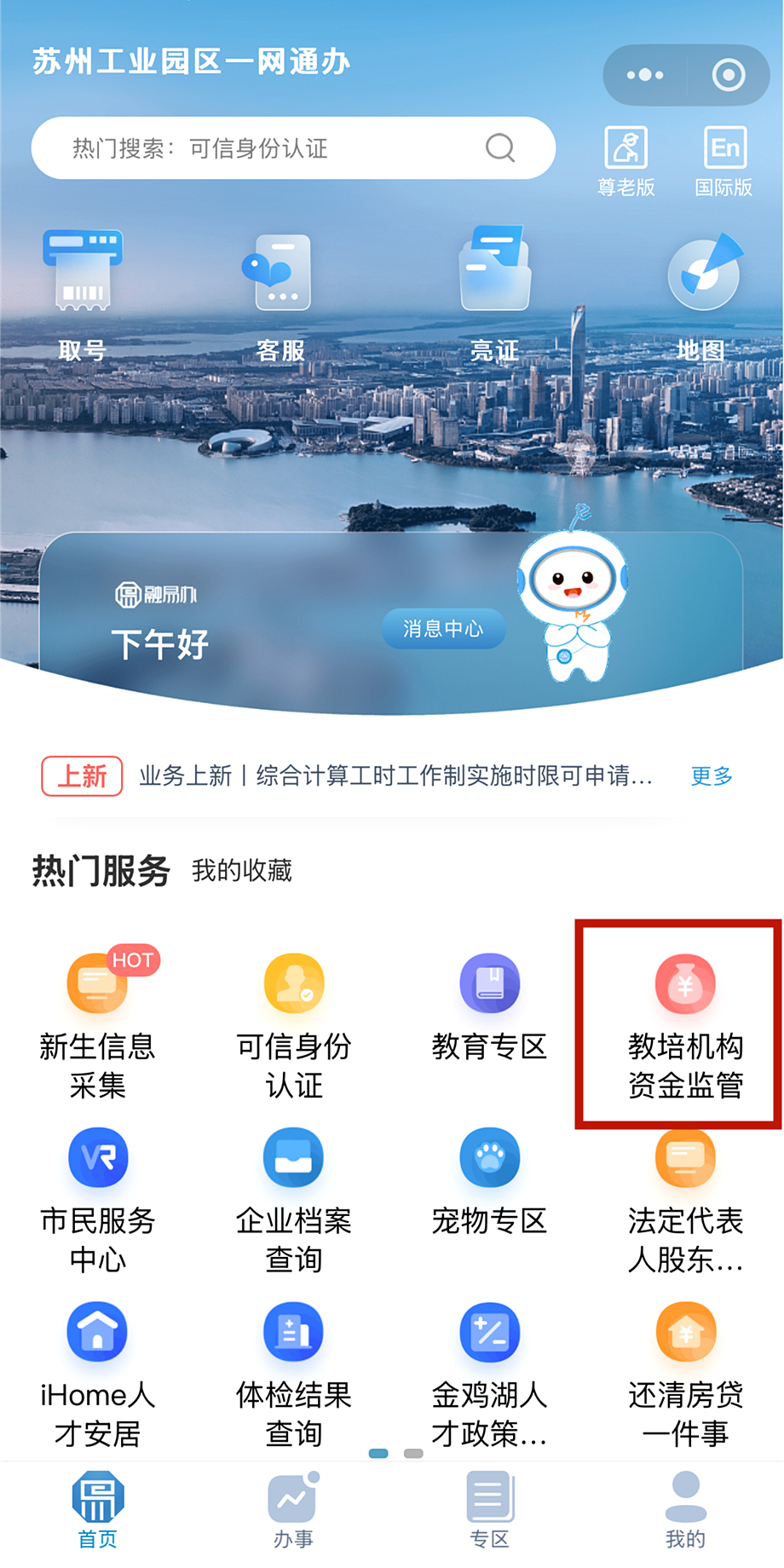This screenshot has height=1568, width=784.
Task: Open 消息中心 message center
Action: [443, 629]
